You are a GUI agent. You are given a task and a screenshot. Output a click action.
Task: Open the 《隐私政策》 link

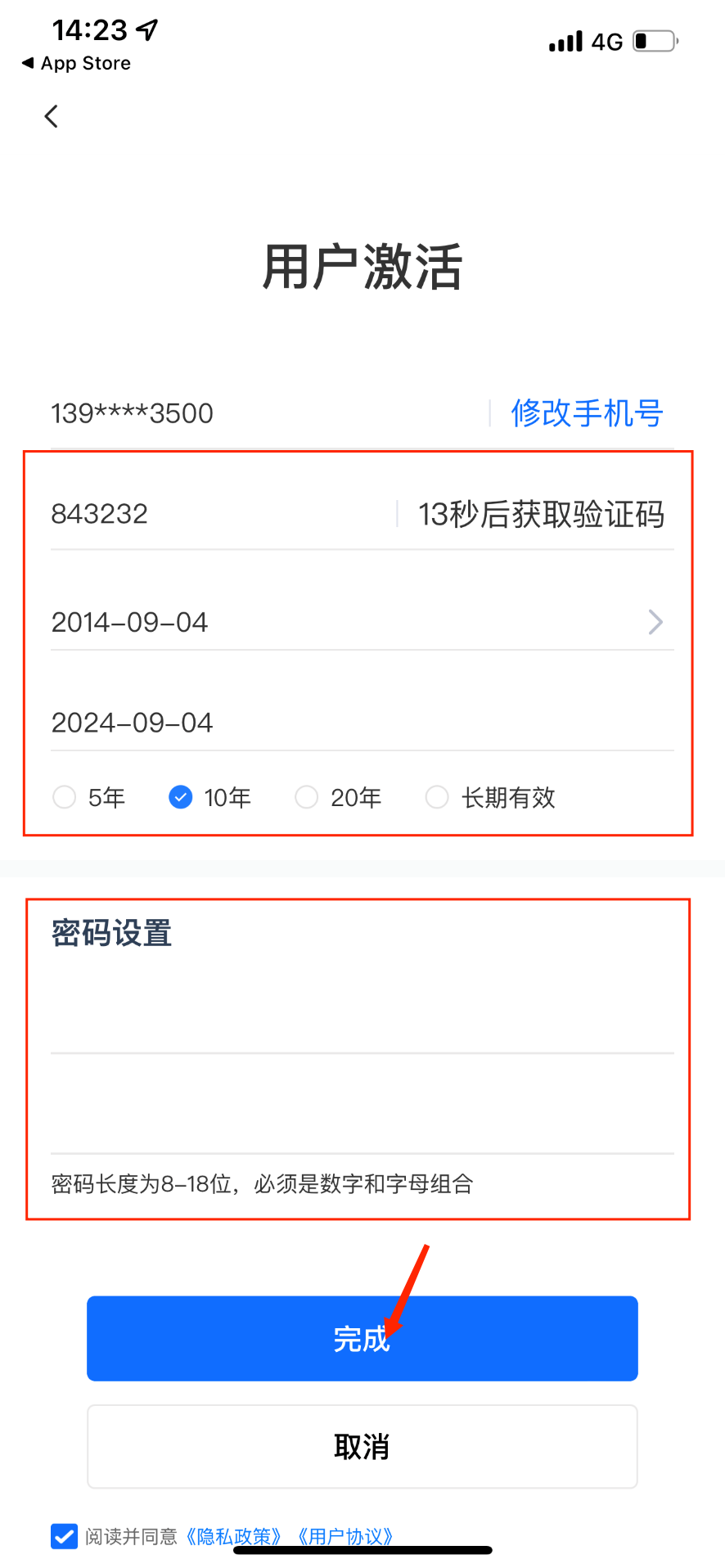click(234, 1536)
